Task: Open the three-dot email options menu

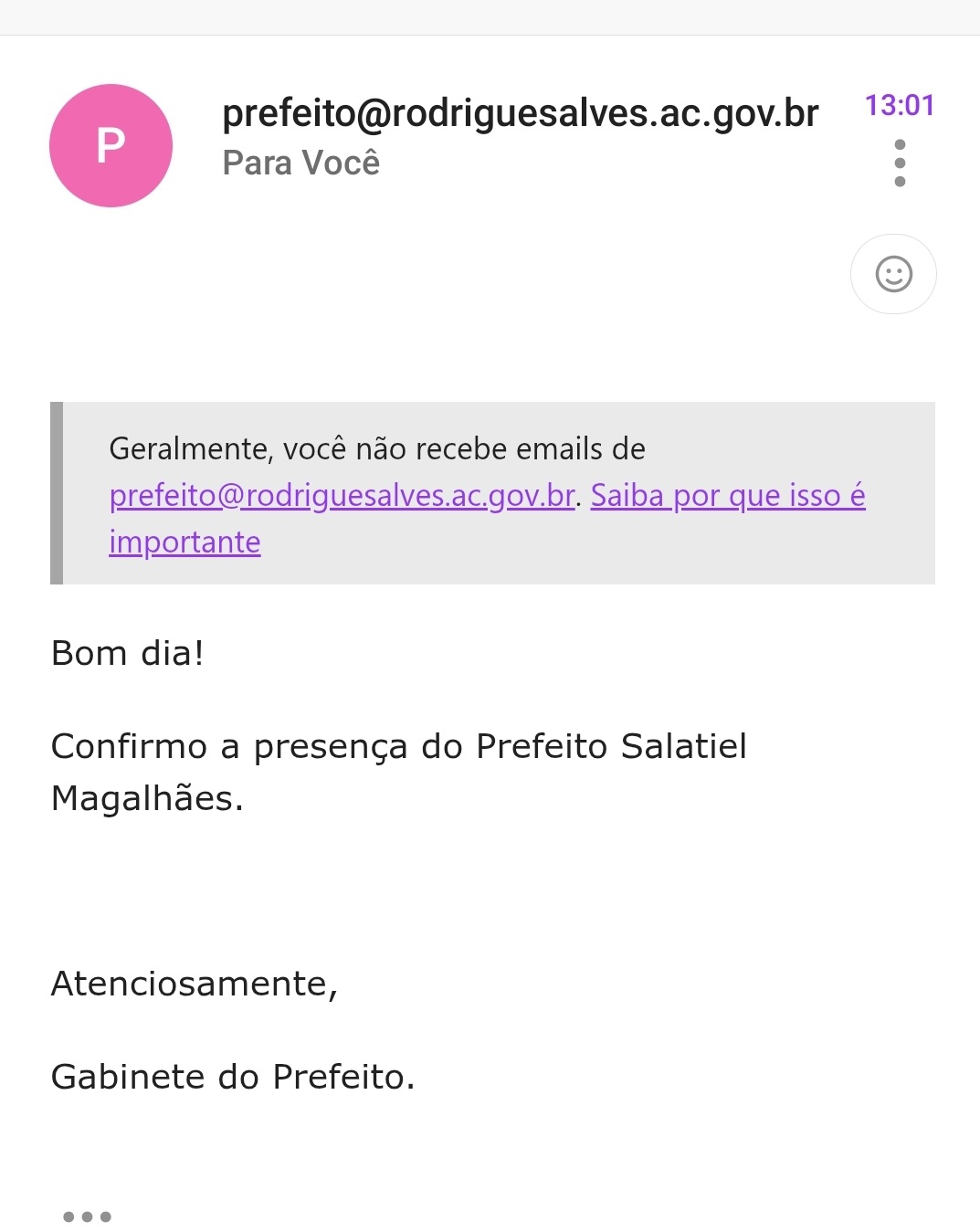Action: pos(900,163)
